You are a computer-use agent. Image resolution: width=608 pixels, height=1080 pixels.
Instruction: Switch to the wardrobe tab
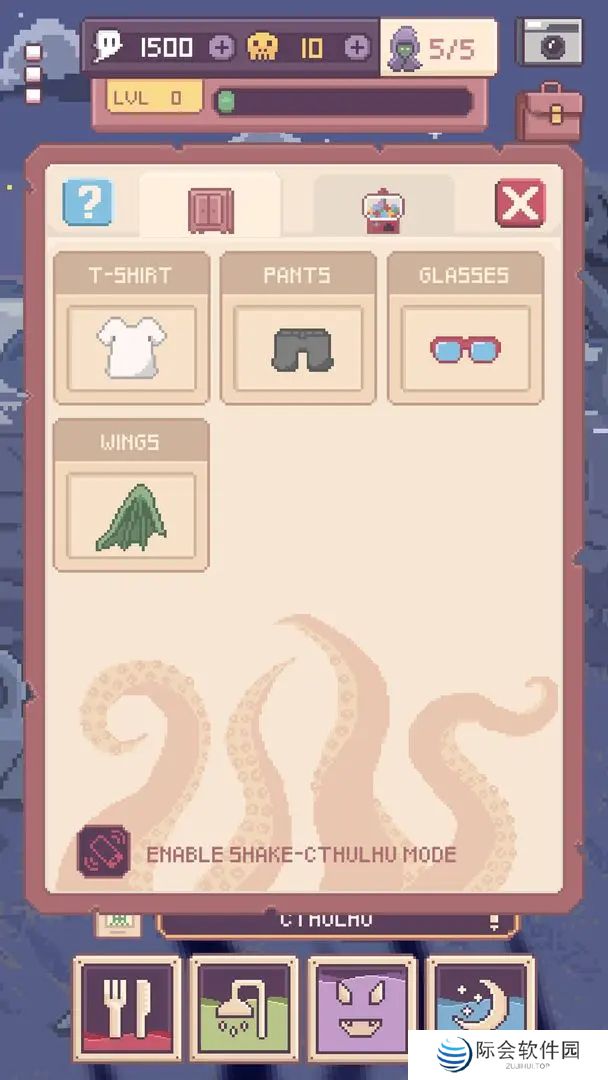pos(210,208)
